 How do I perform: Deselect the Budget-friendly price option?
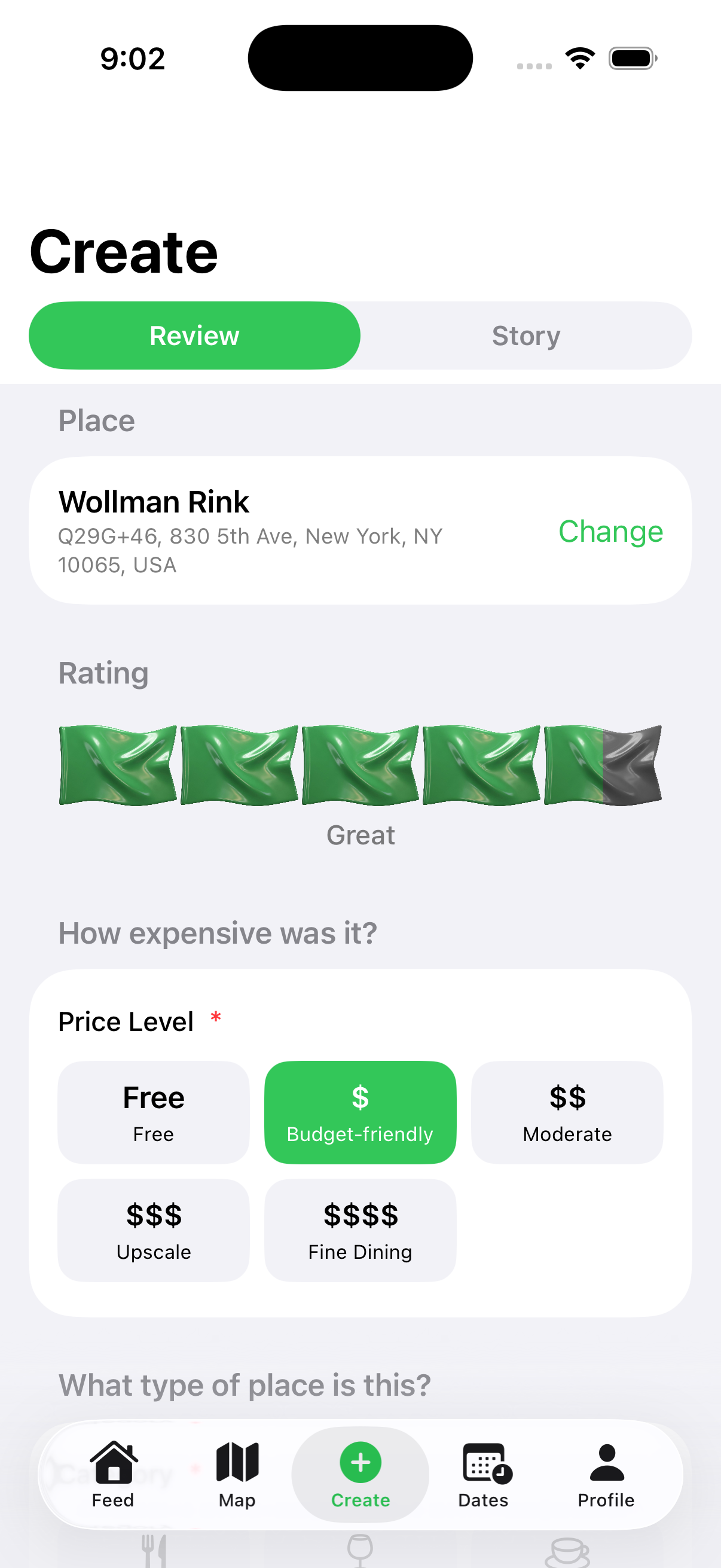tap(360, 1112)
